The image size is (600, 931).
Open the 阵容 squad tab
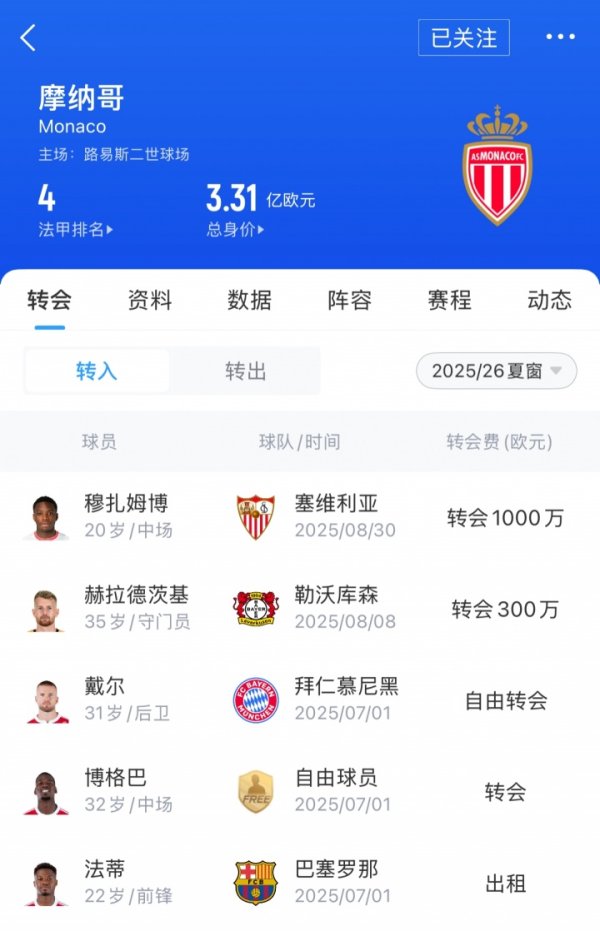point(350,300)
